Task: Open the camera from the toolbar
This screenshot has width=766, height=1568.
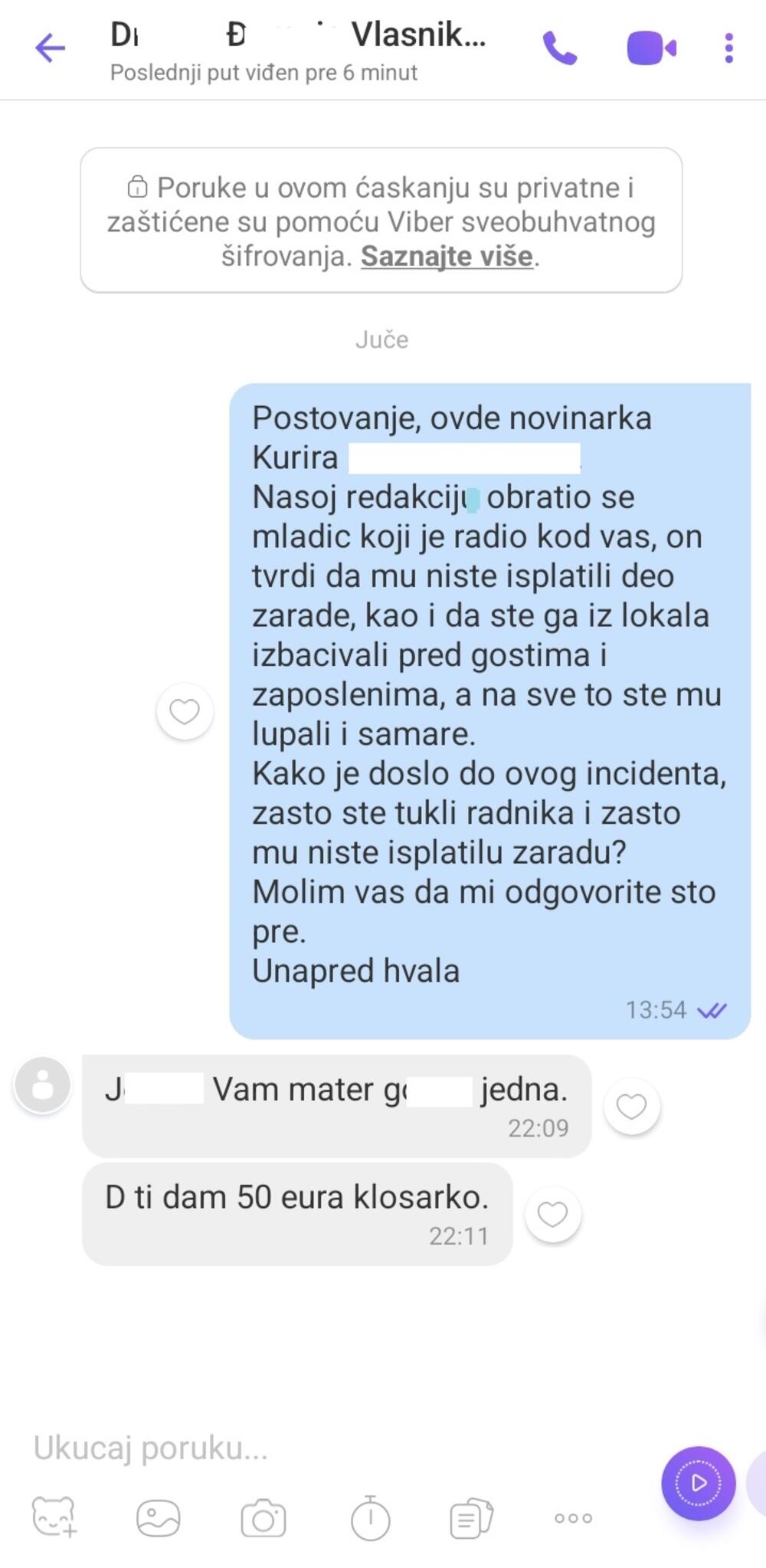Action: 264,1517
